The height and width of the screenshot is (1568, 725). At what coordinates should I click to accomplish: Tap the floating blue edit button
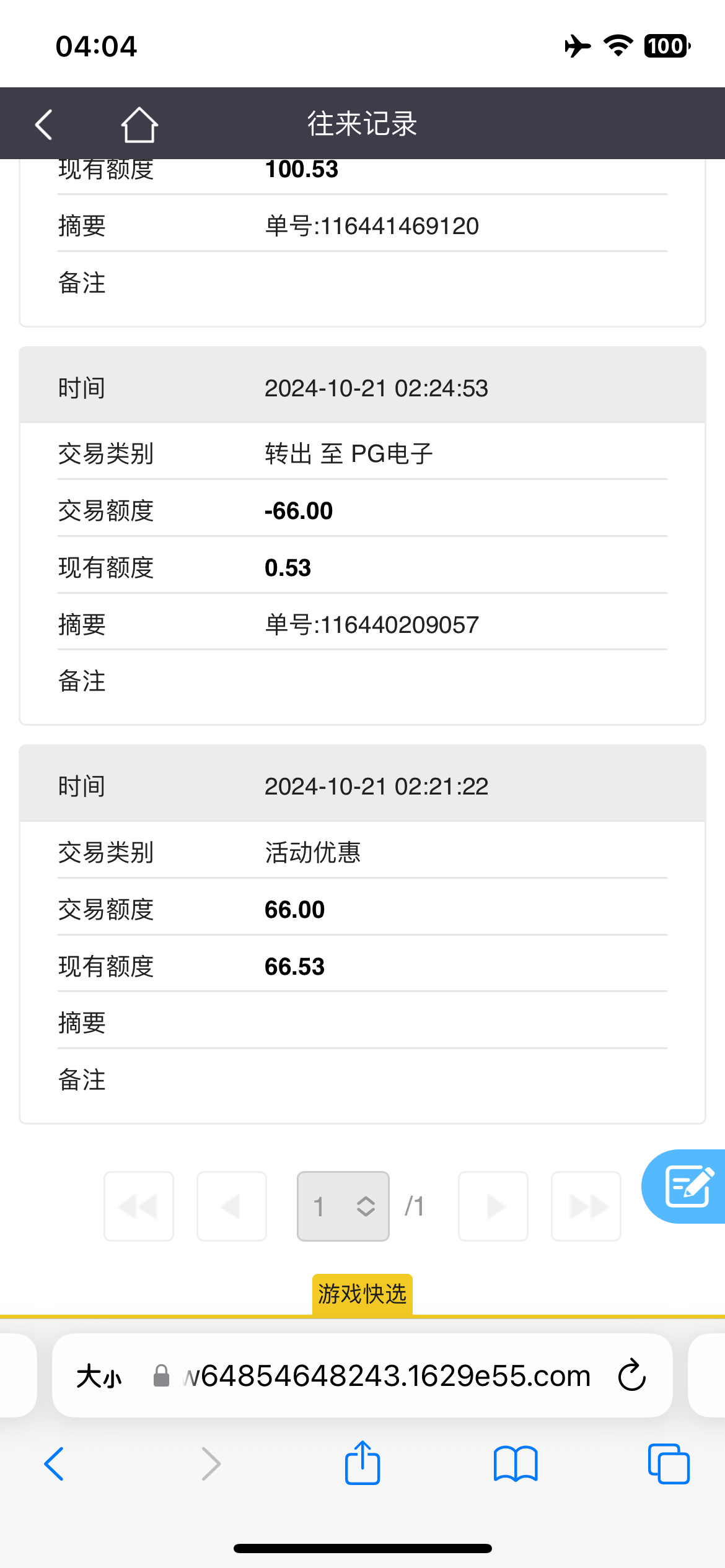[x=687, y=1186]
